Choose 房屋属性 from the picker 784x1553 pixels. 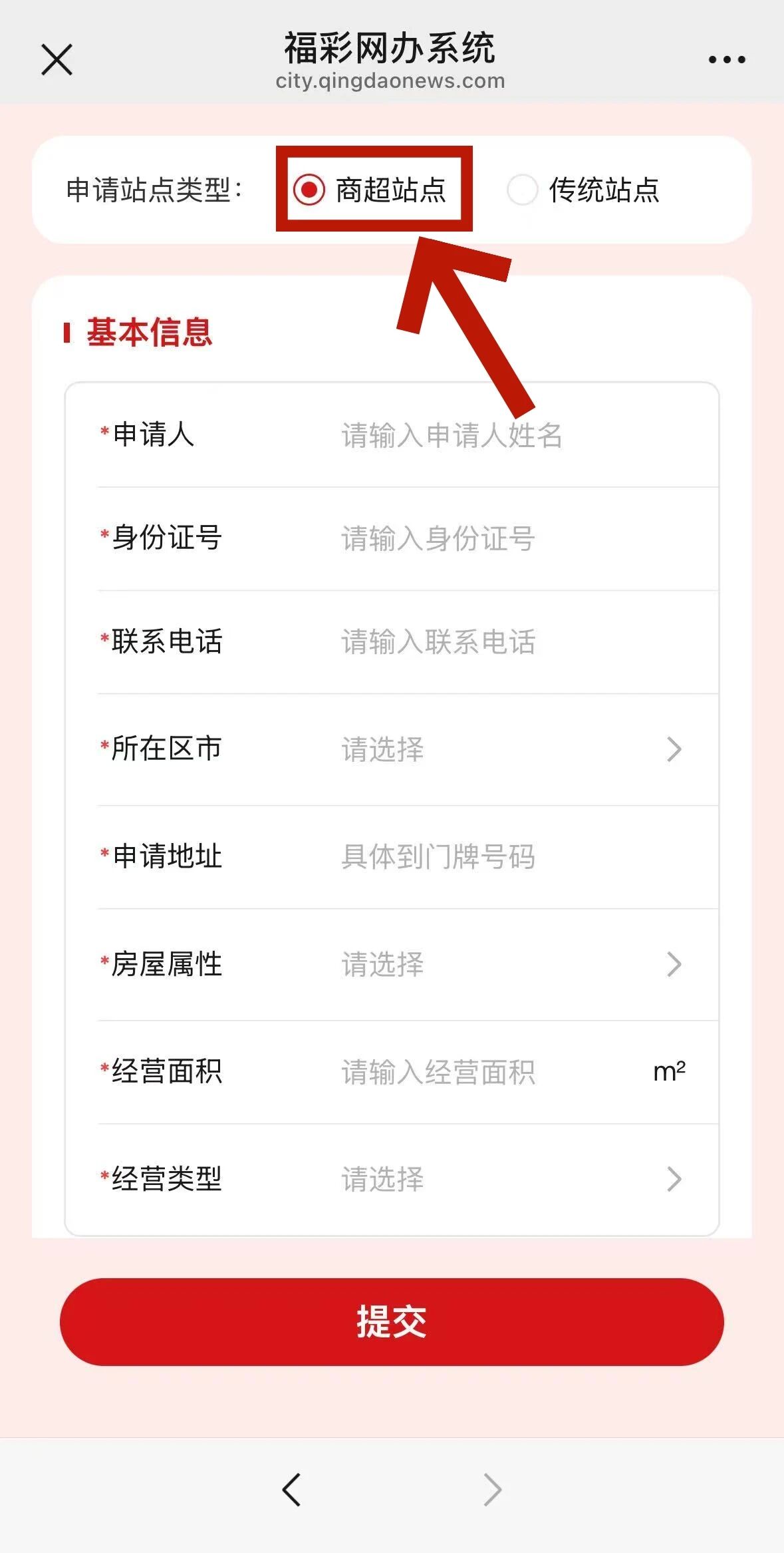(509, 964)
